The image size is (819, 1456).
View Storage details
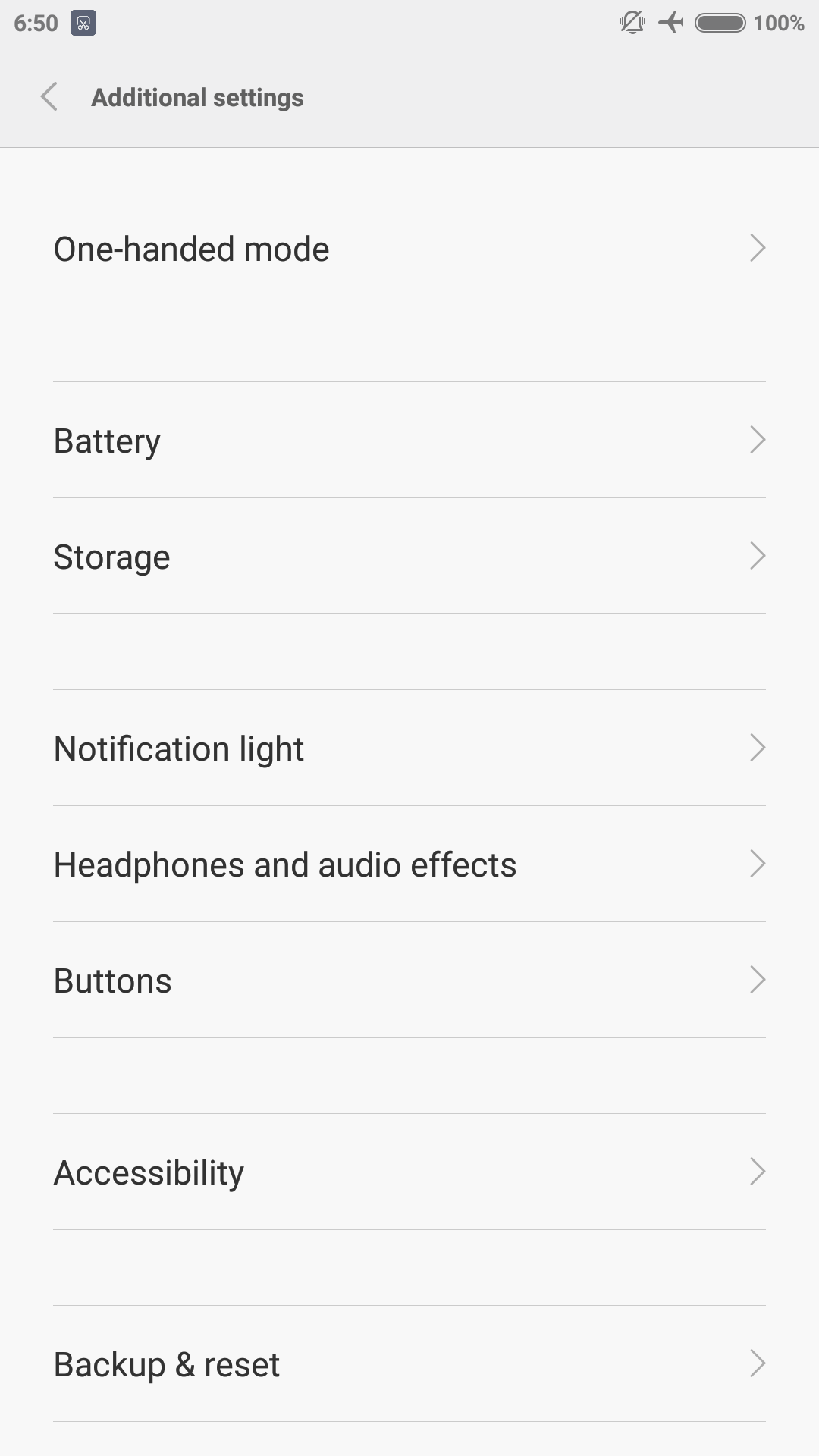409,557
